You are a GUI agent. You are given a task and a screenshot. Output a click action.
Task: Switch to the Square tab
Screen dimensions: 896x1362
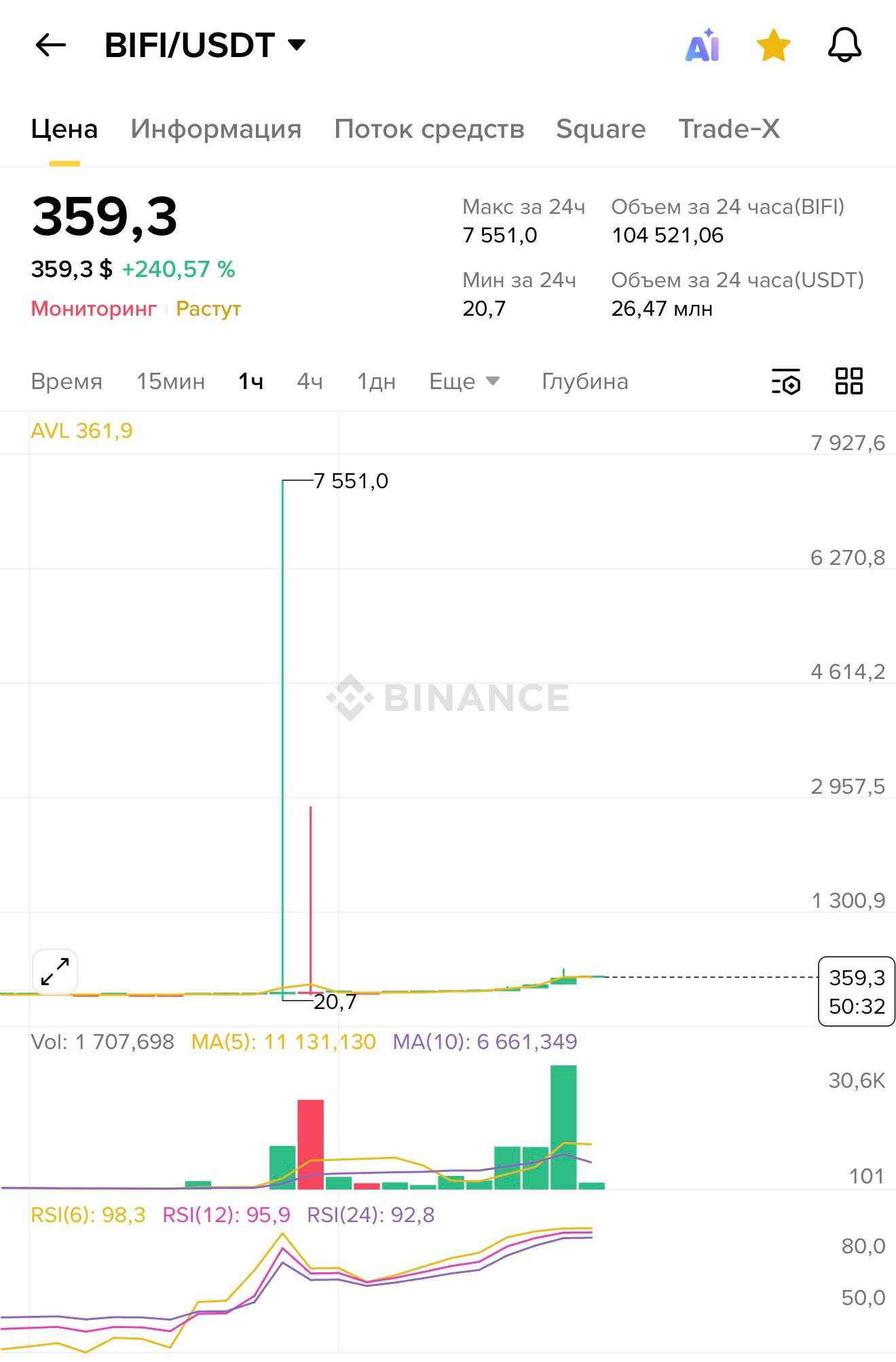(601, 129)
